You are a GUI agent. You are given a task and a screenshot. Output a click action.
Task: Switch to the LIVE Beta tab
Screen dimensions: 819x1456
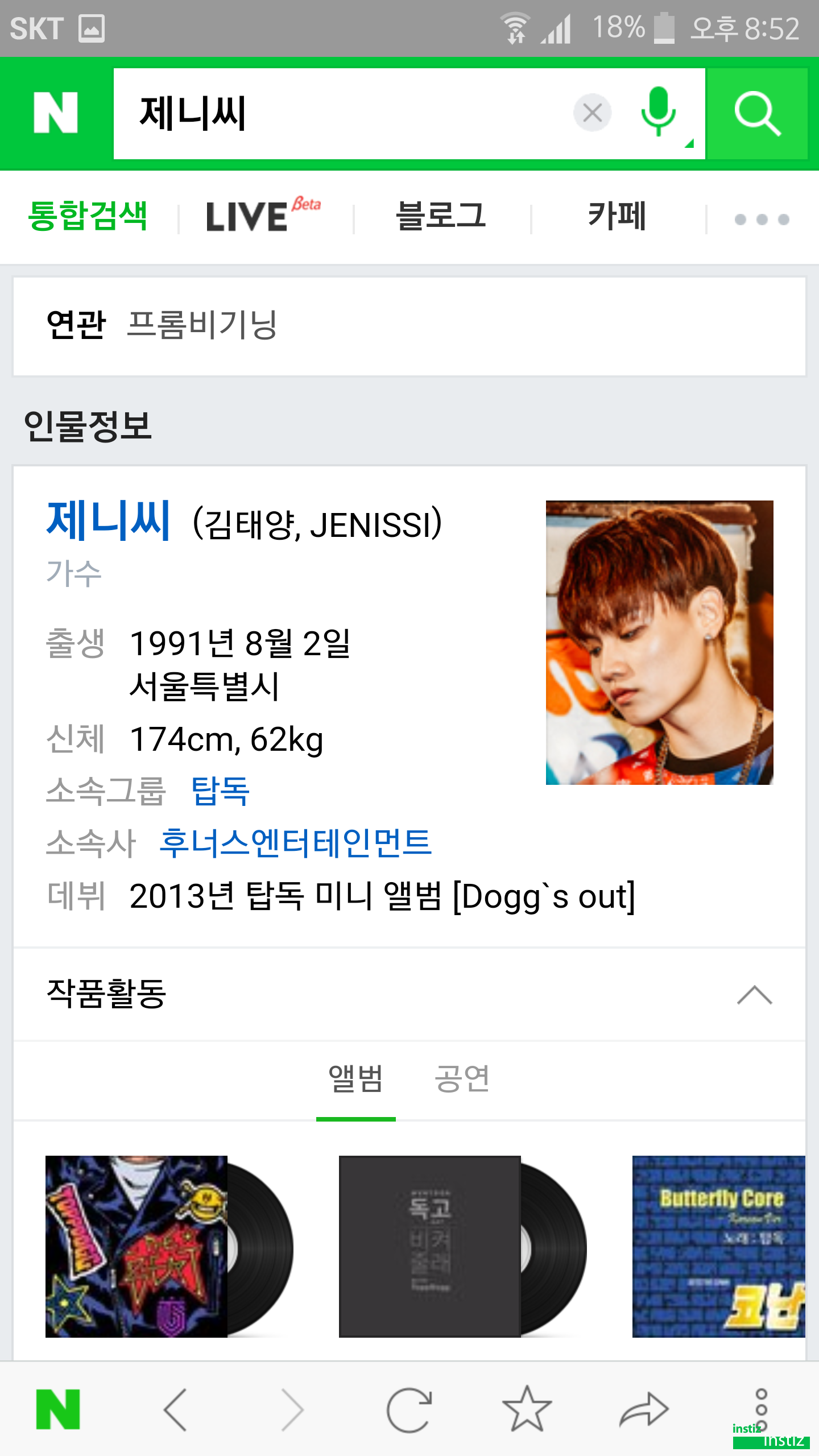(x=263, y=216)
